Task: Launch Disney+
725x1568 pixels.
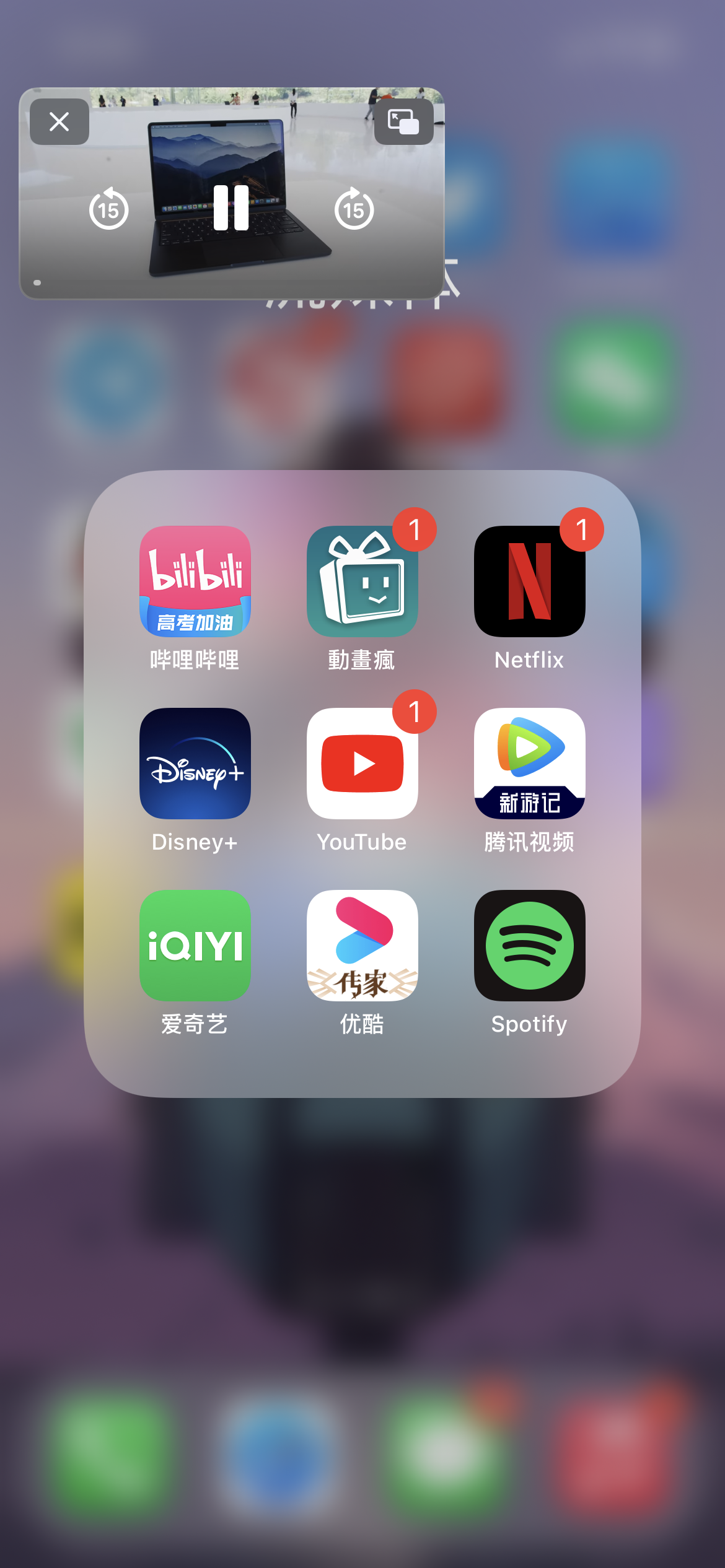Action: [x=195, y=763]
